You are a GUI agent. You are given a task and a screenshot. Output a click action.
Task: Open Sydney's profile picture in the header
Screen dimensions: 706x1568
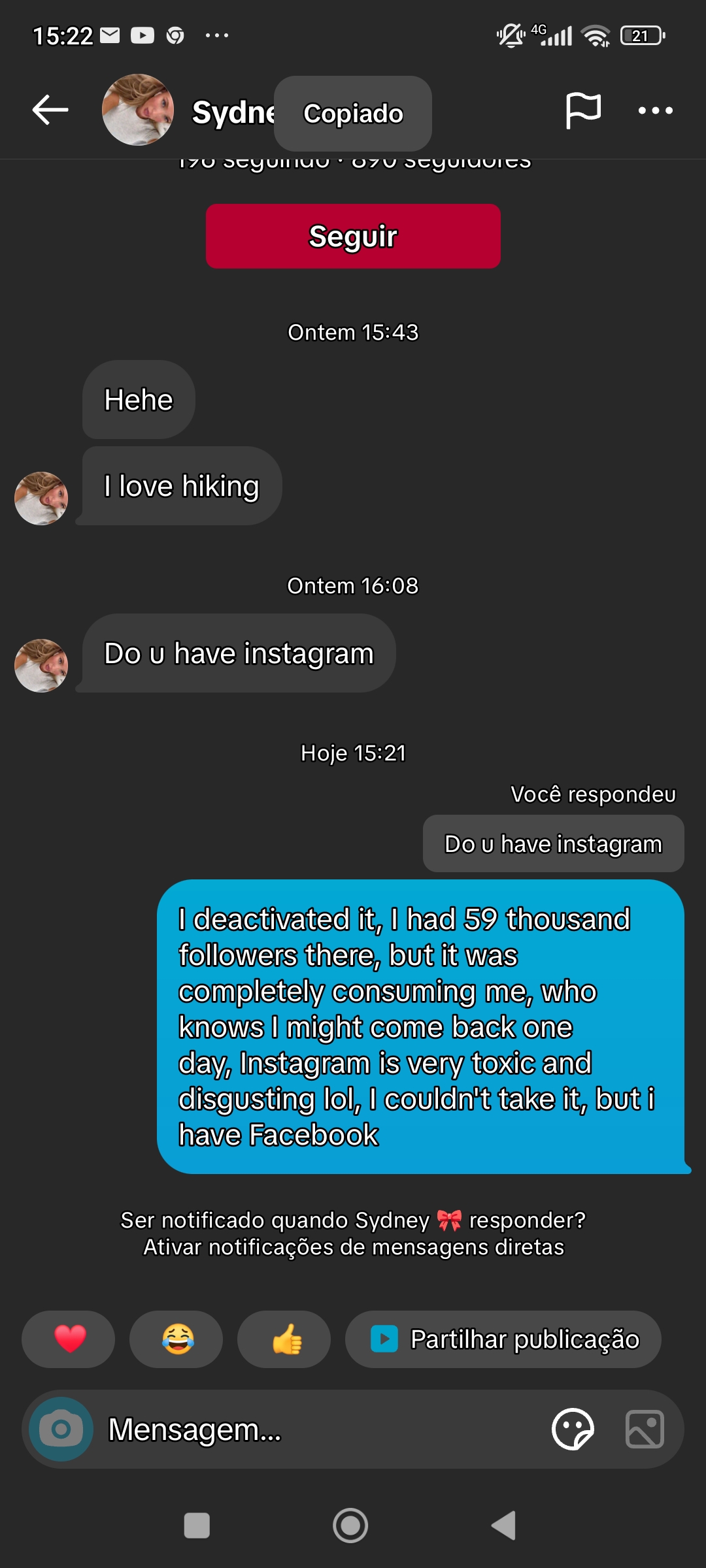coord(138,110)
